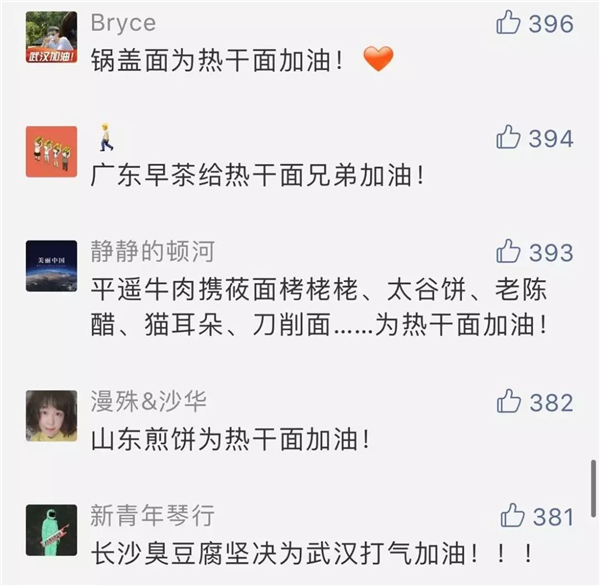Open 新青年琴行's profile avatar
Viewport: 600px width, 586px height.
click(x=52, y=531)
